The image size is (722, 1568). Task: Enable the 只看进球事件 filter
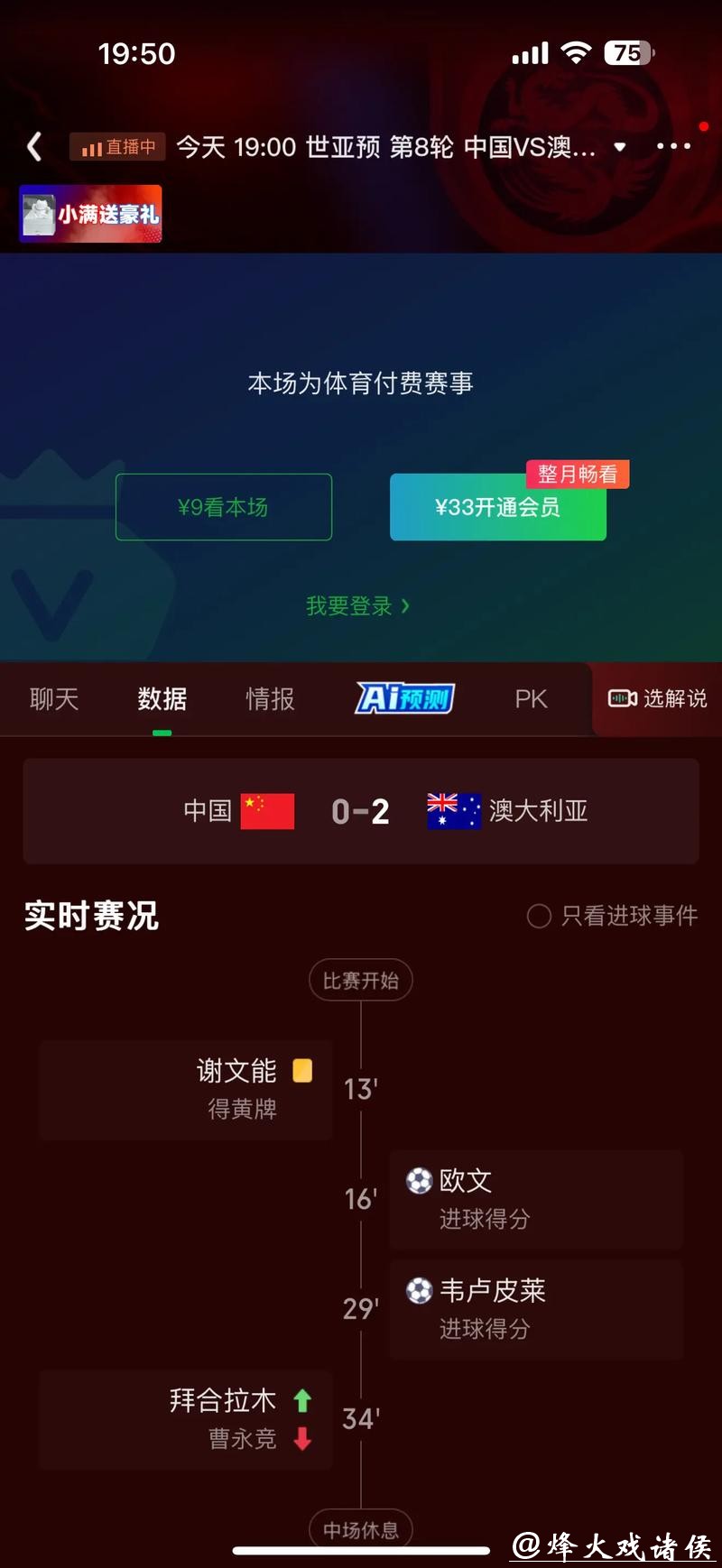(539, 916)
